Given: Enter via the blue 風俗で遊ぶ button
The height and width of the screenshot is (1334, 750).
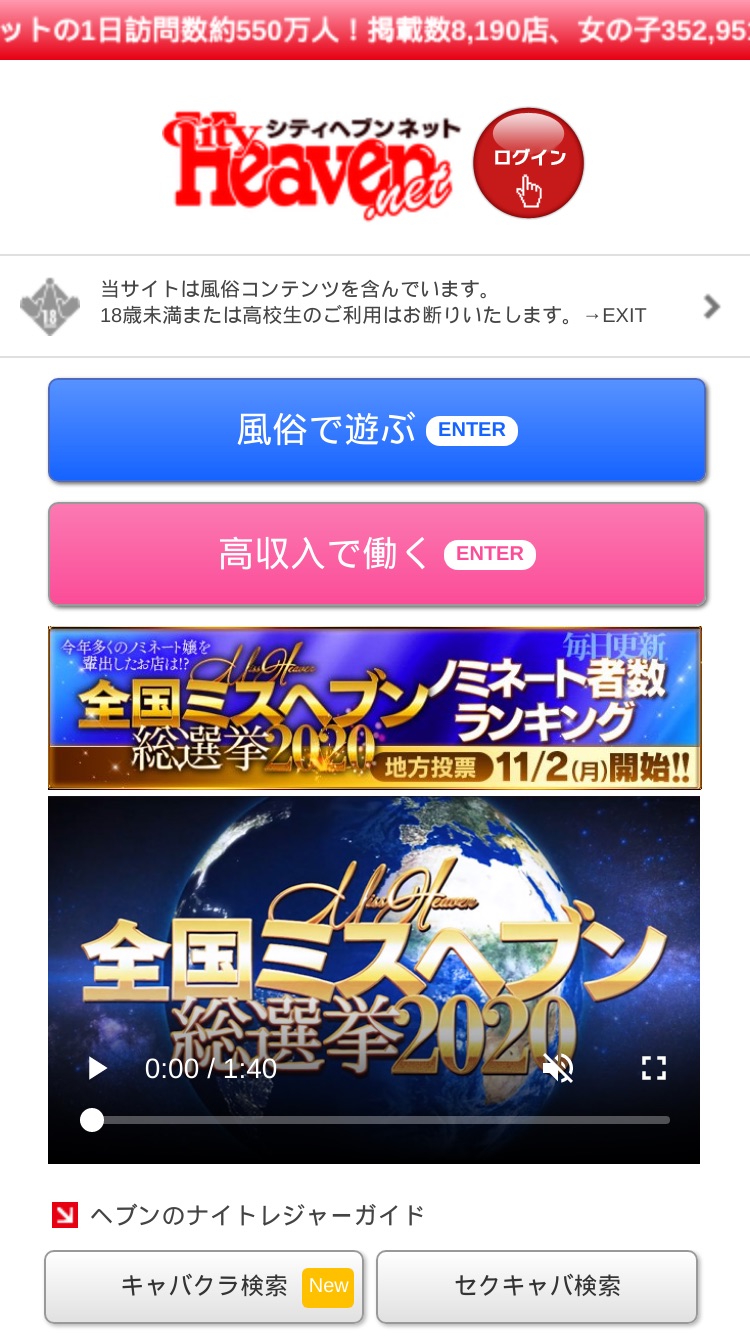Looking at the screenshot, I should (x=377, y=430).
